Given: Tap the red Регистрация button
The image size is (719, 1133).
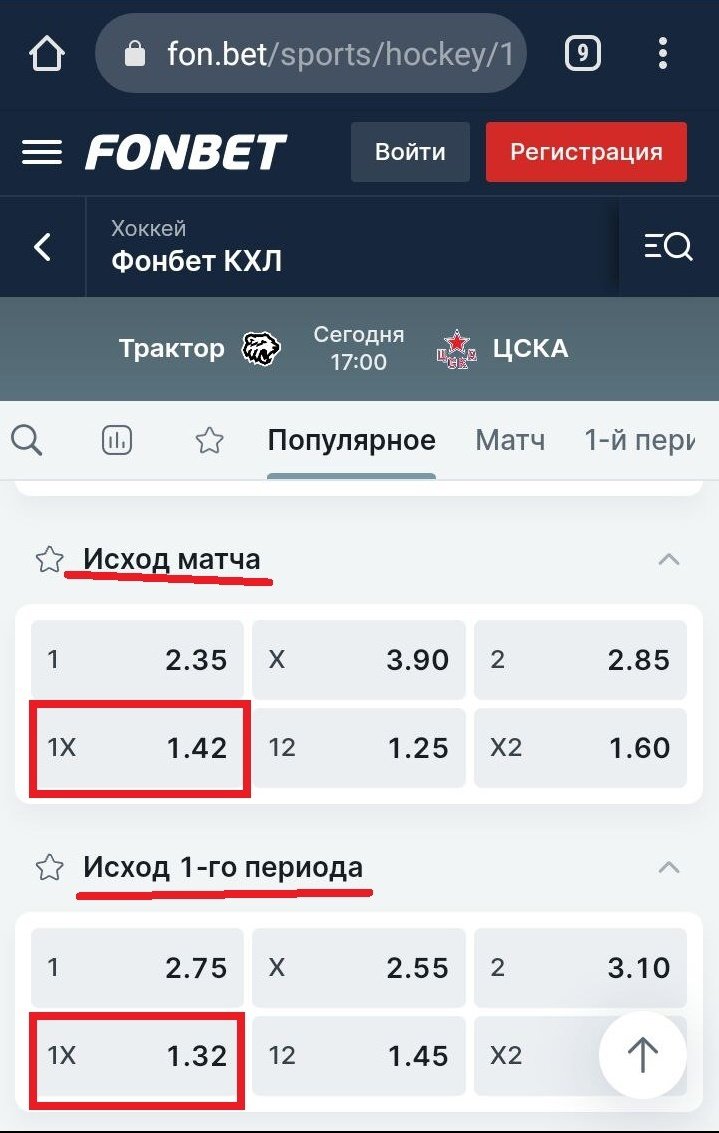Looking at the screenshot, I should point(586,152).
